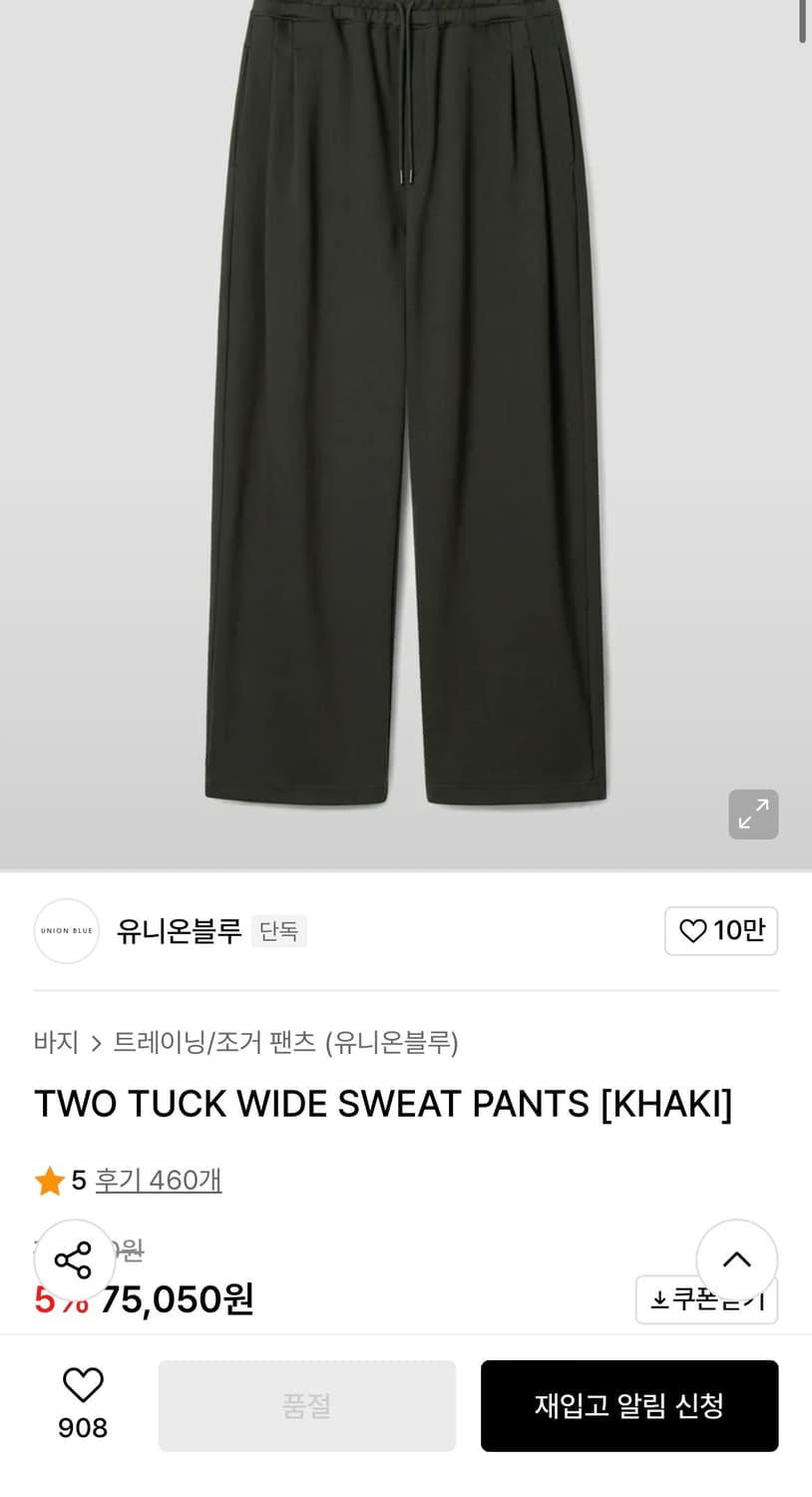812x1497 pixels.
Task: Click the UNION BLUE circular brand logo
Action: pyautogui.click(x=66, y=930)
